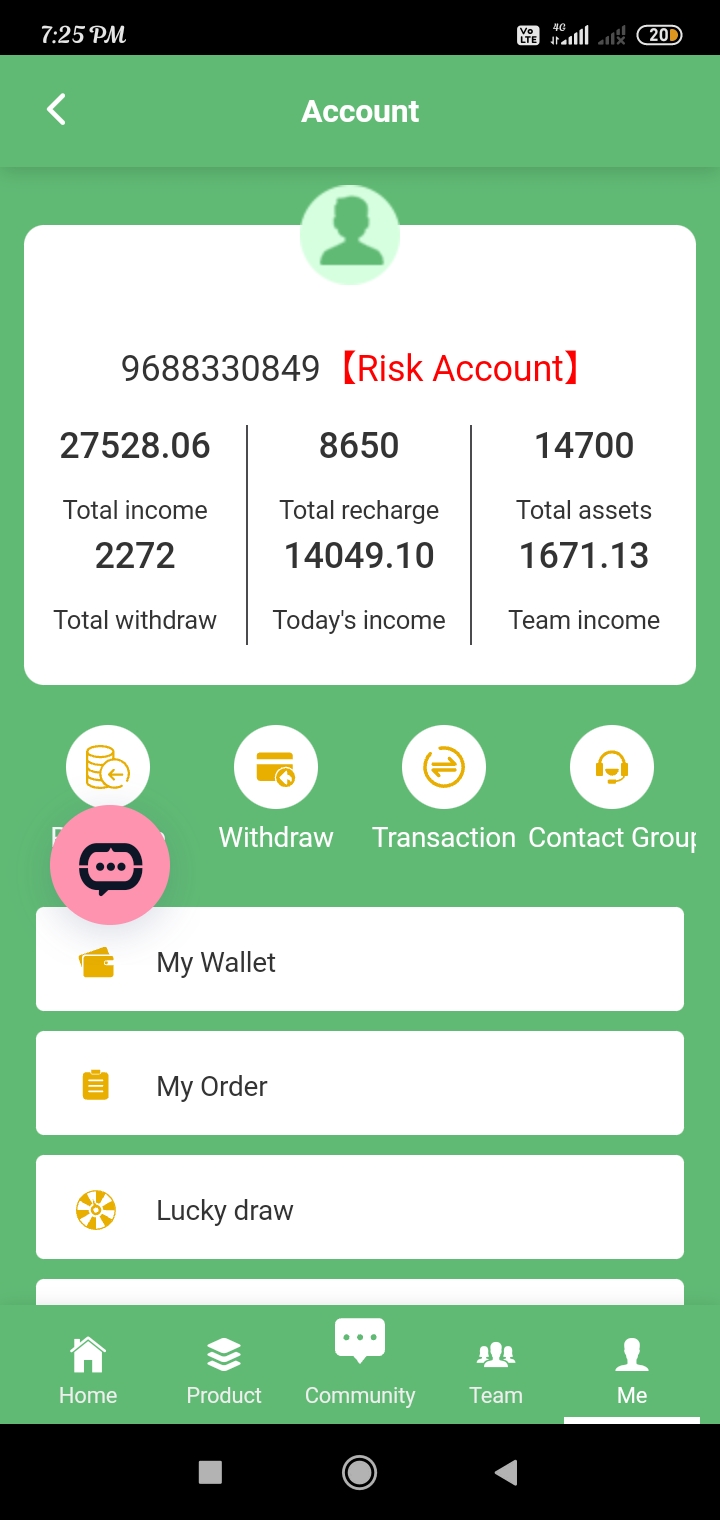This screenshot has height=1520, width=720.
Task: Open the pink chat bubble button
Action: [x=110, y=865]
